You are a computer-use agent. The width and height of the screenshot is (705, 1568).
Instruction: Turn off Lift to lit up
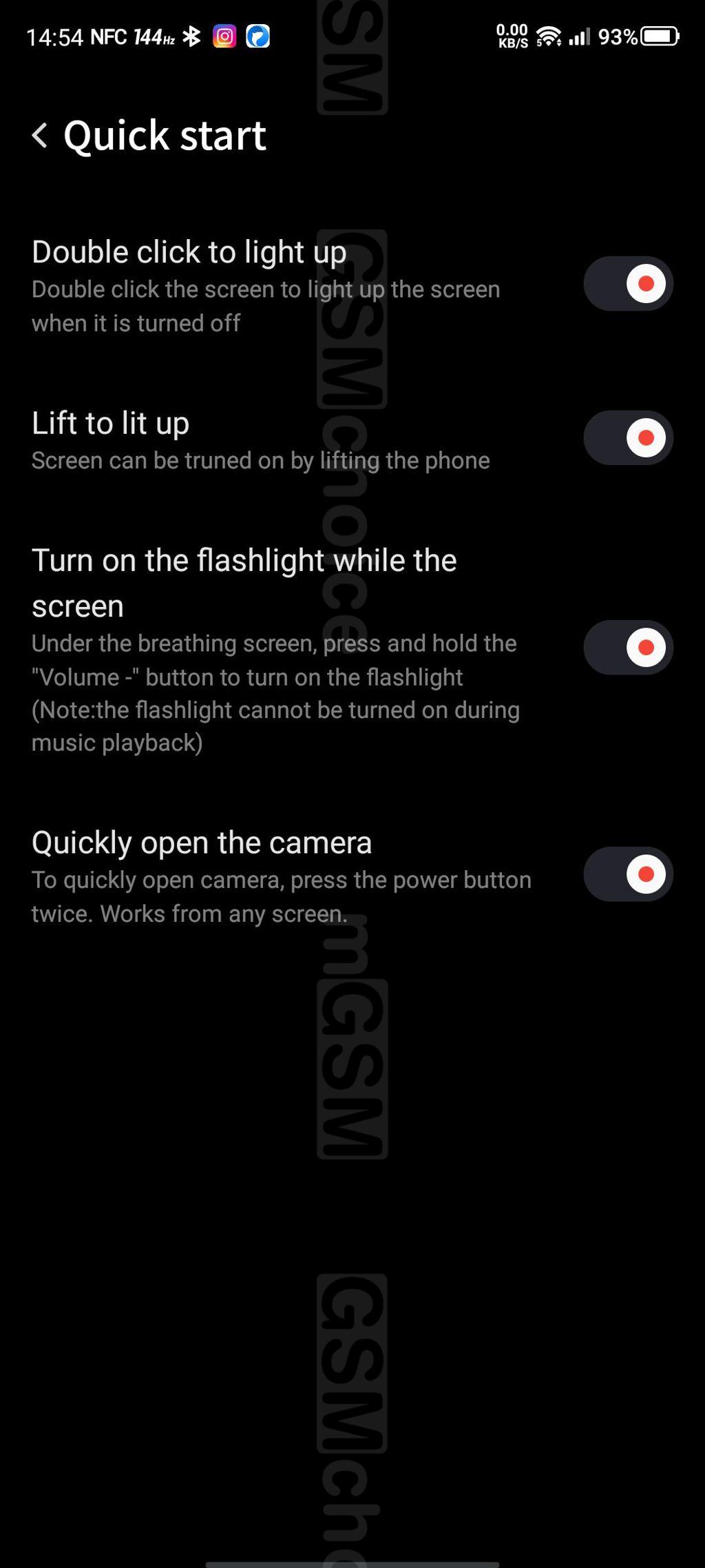[x=628, y=437]
